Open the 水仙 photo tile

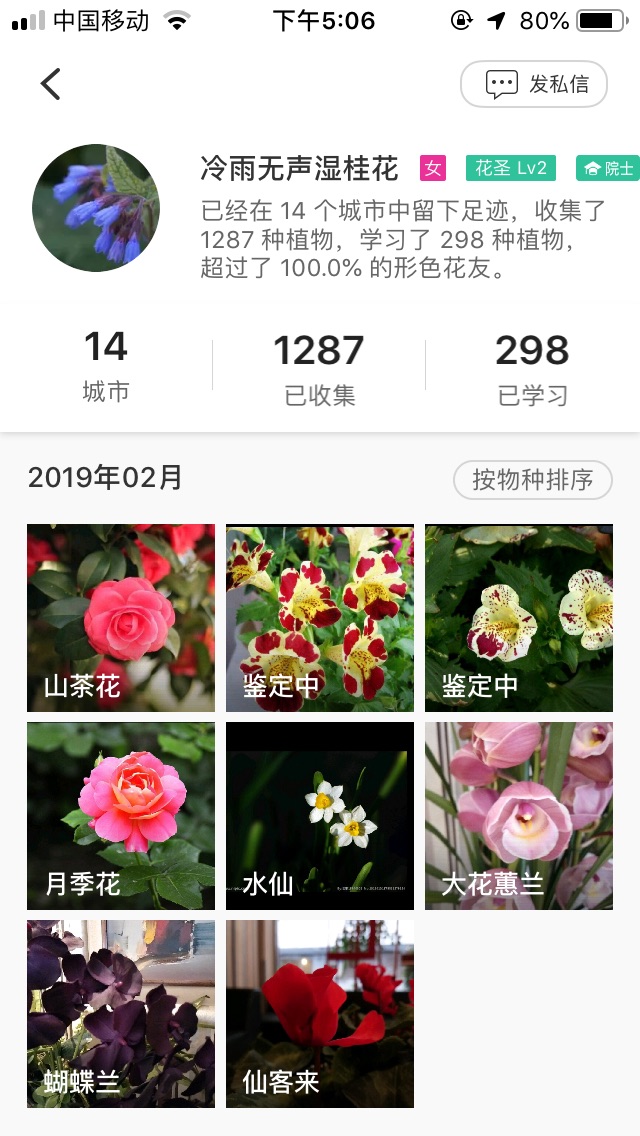[x=320, y=816]
